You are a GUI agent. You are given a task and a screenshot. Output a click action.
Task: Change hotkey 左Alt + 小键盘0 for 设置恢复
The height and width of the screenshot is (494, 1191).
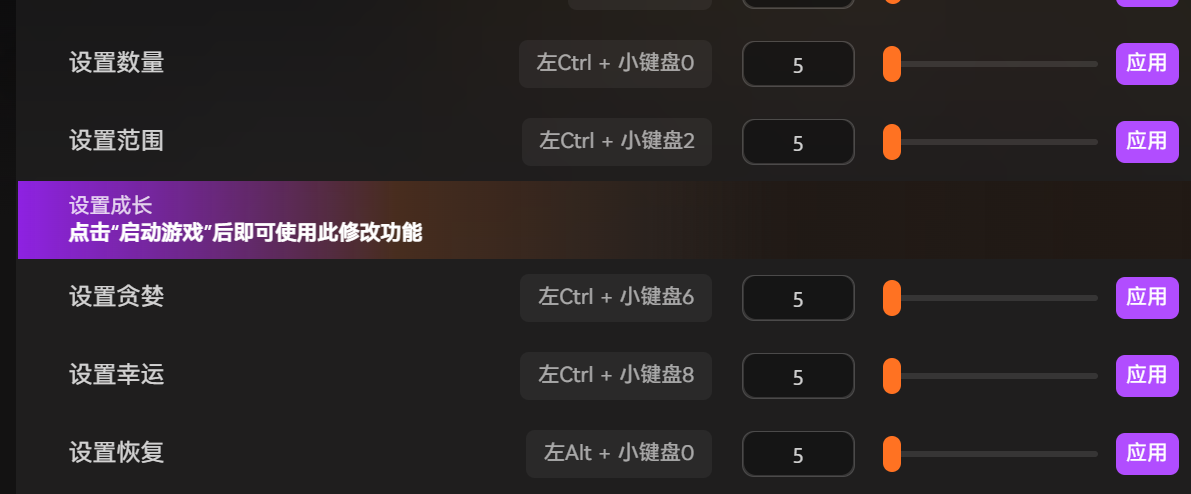pos(618,453)
